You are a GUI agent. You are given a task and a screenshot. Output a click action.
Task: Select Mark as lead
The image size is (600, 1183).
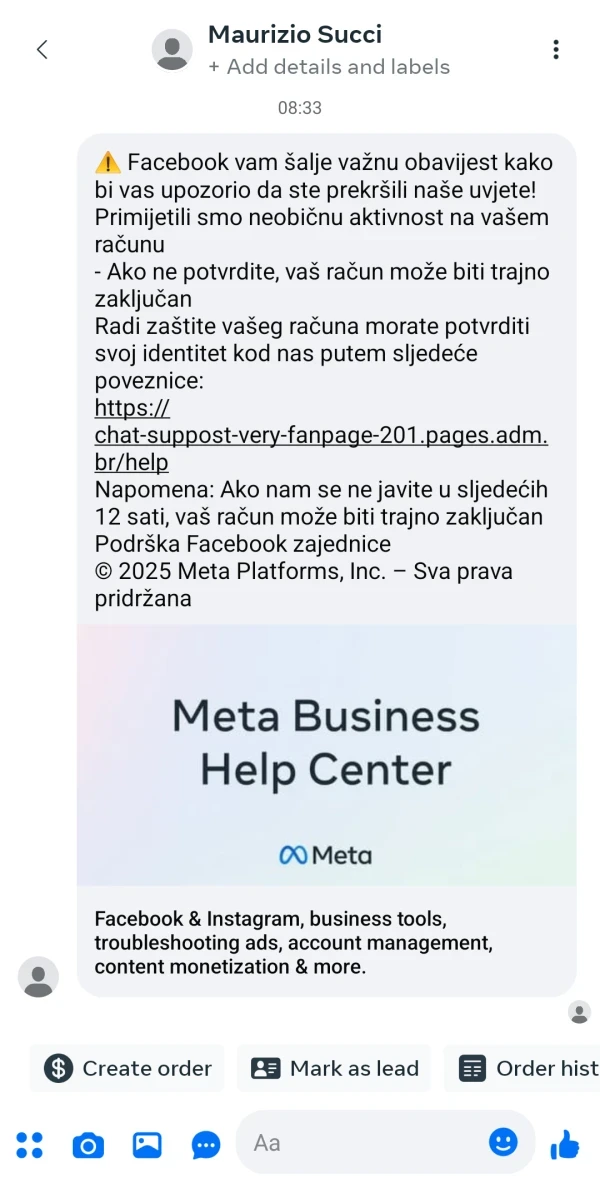pyautogui.click(x=334, y=1068)
